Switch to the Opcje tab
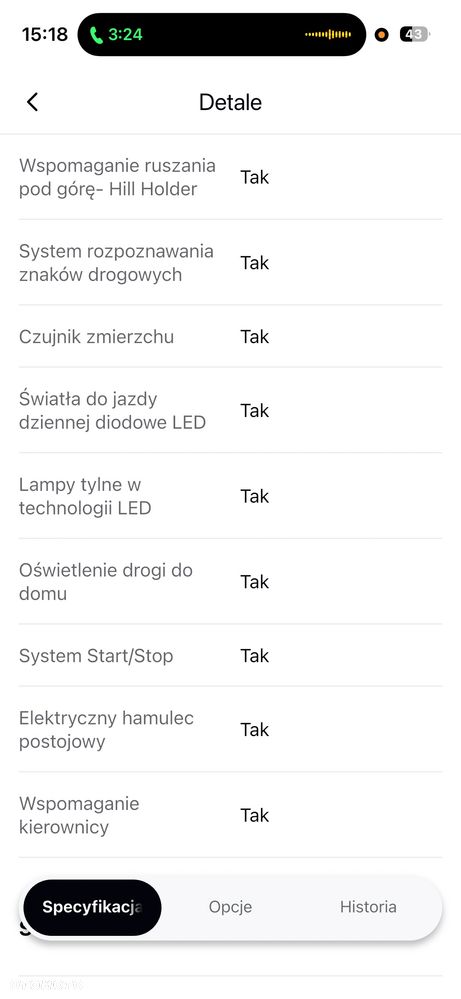The image size is (461, 999). click(x=230, y=907)
